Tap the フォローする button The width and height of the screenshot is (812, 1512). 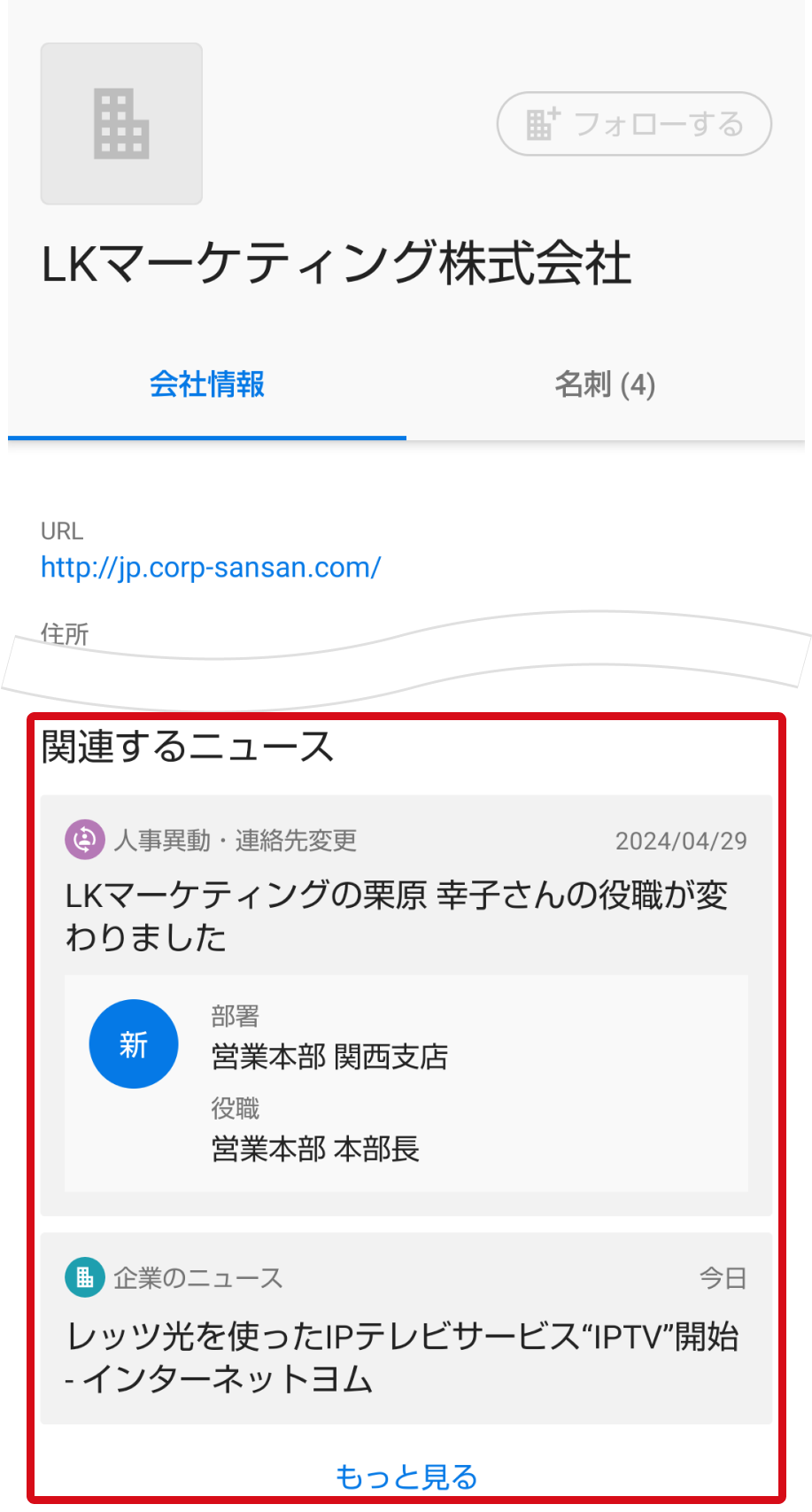point(634,124)
